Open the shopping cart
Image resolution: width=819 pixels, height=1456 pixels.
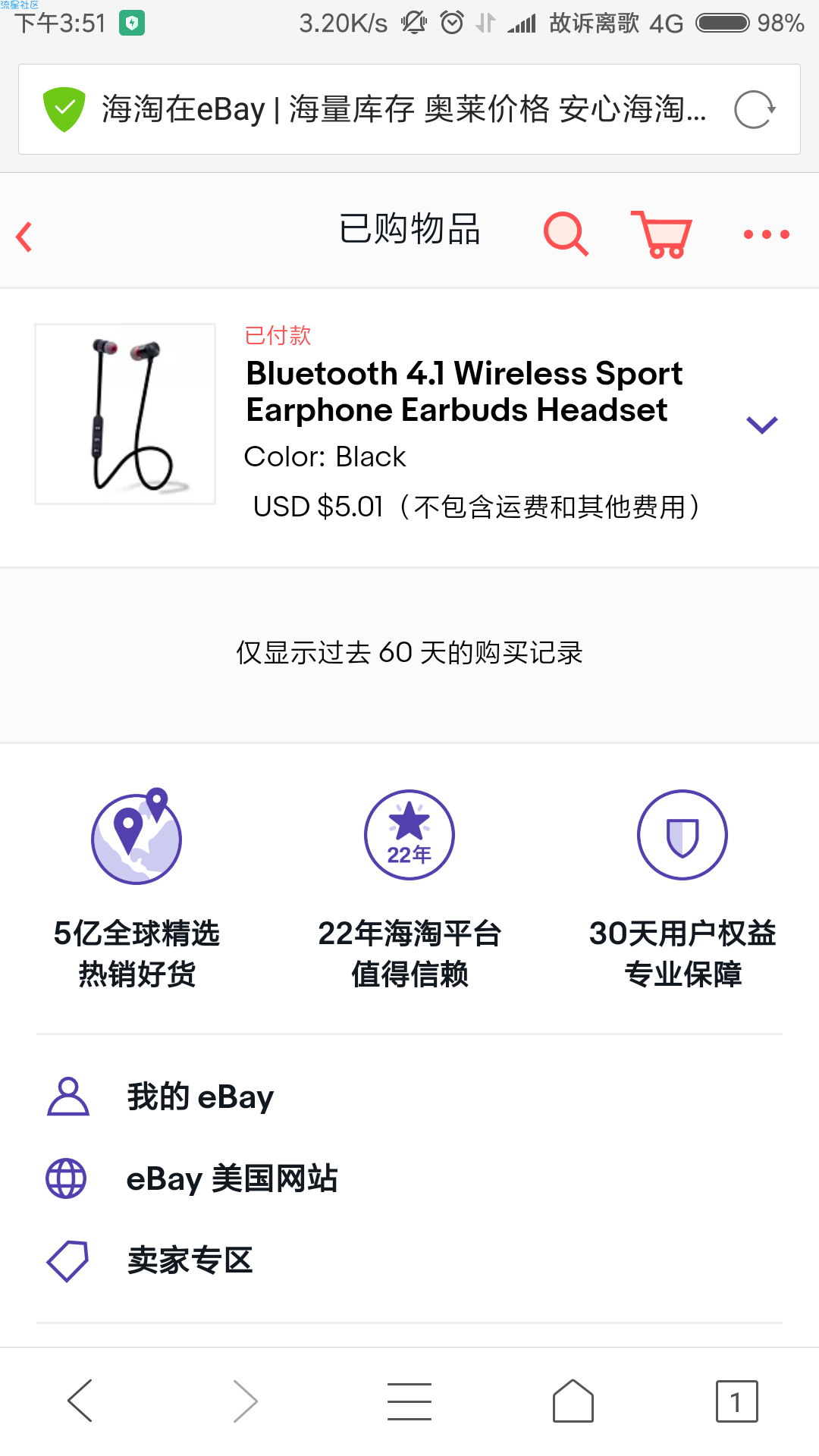pyautogui.click(x=661, y=234)
